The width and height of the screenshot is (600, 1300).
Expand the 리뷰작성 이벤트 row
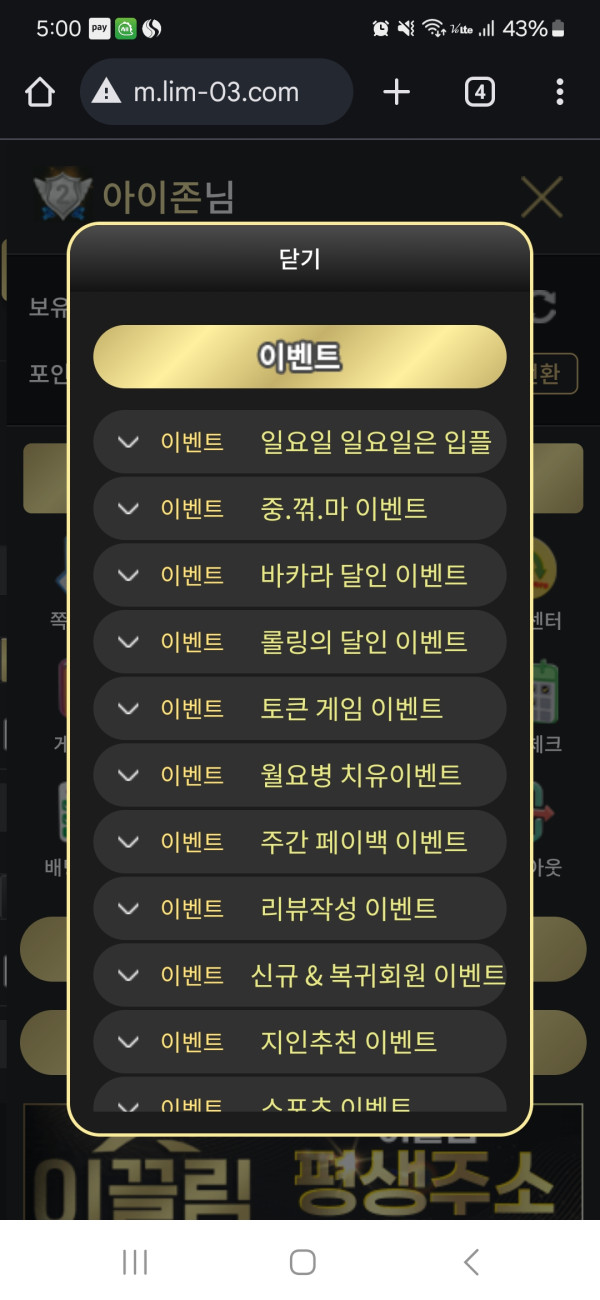tap(299, 908)
